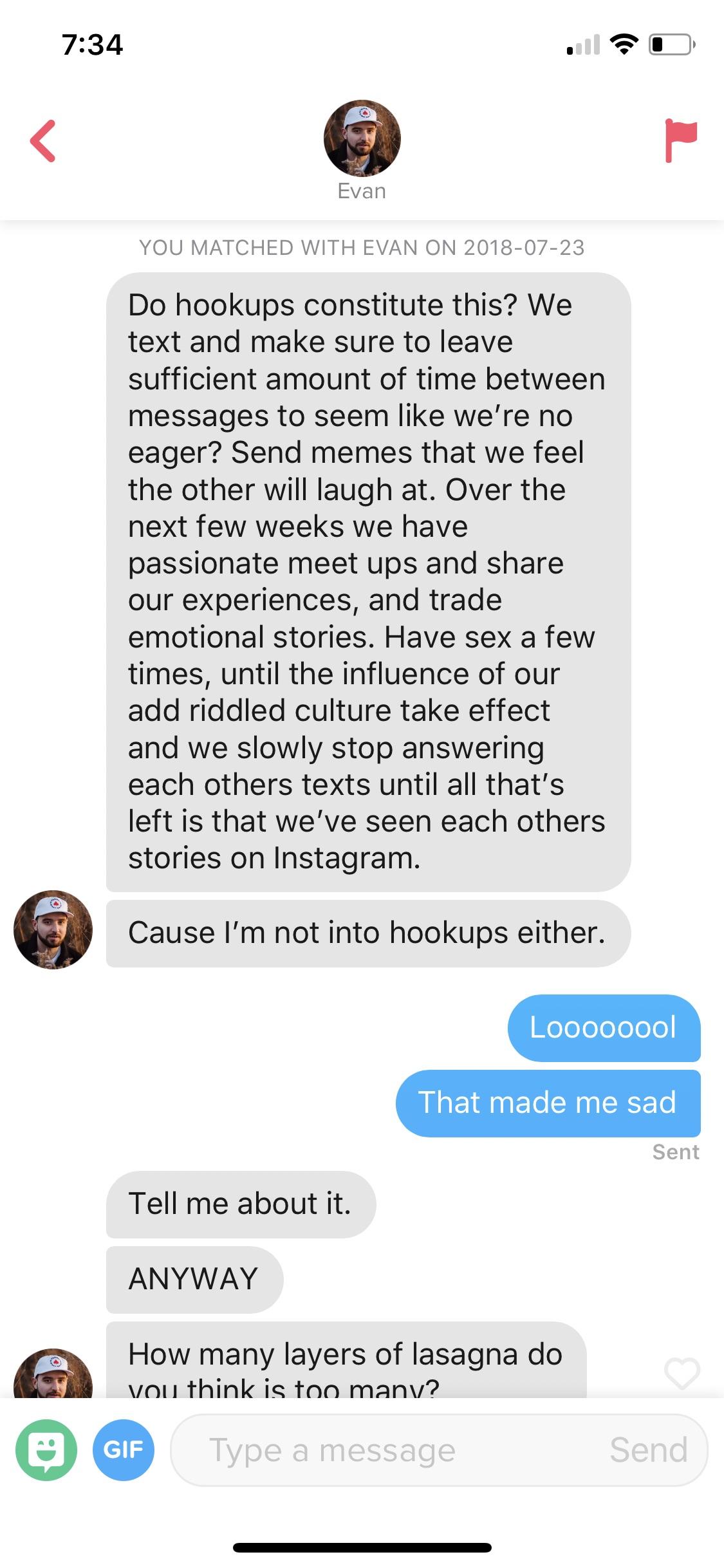Tap Evan's avatar beside the hookups message
This screenshot has height=1568, width=724.
point(53,929)
